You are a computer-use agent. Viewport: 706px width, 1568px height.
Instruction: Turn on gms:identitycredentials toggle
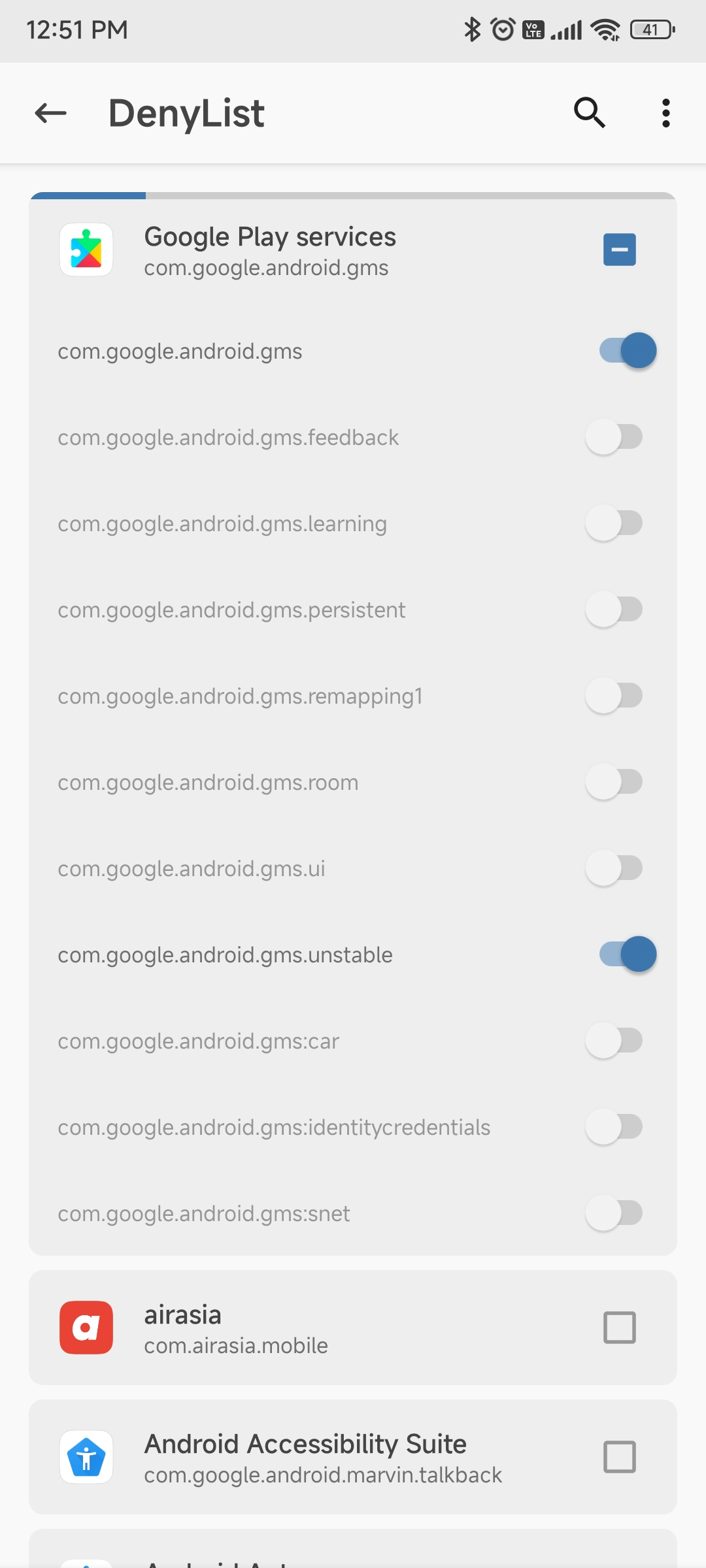tap(614, 1127)
